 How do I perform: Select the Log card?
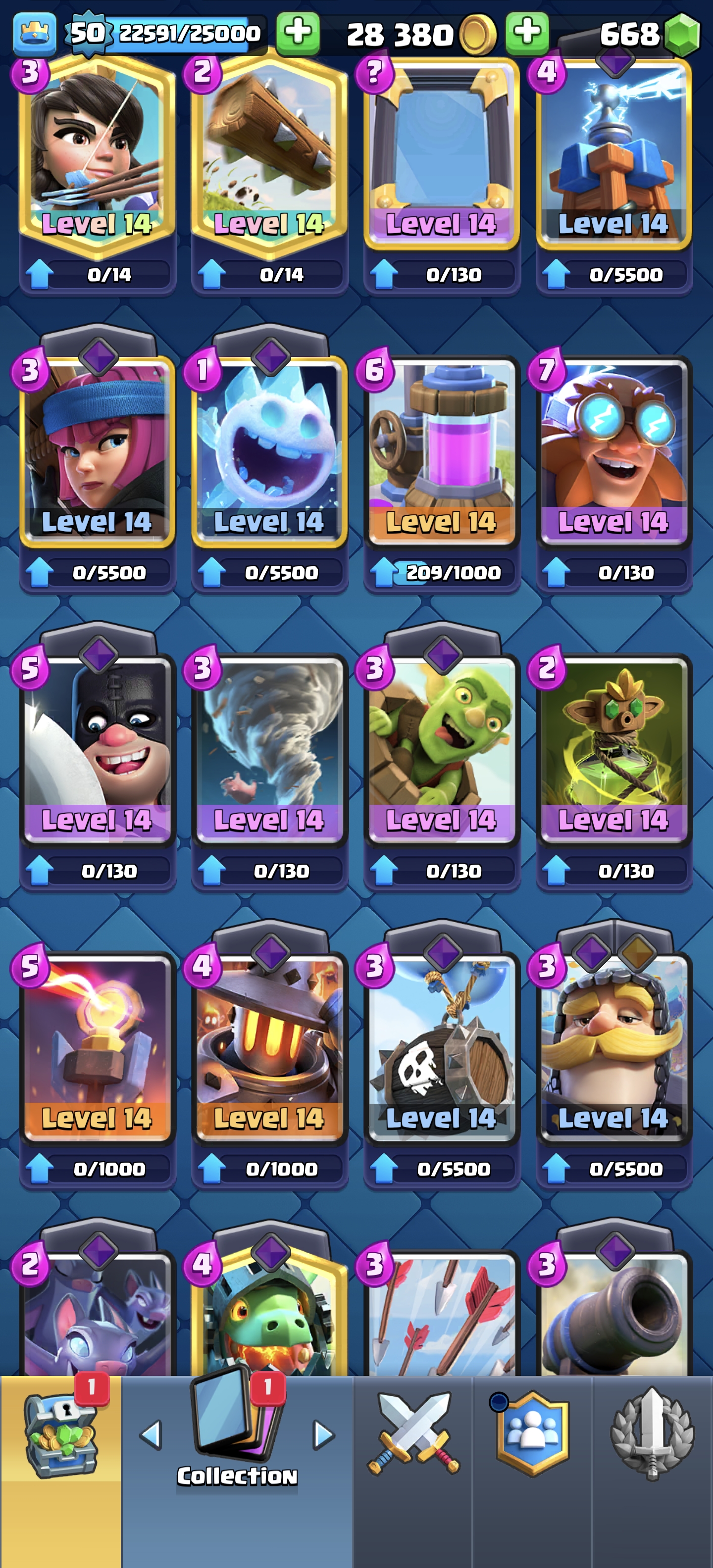click(x=269, y=158)
